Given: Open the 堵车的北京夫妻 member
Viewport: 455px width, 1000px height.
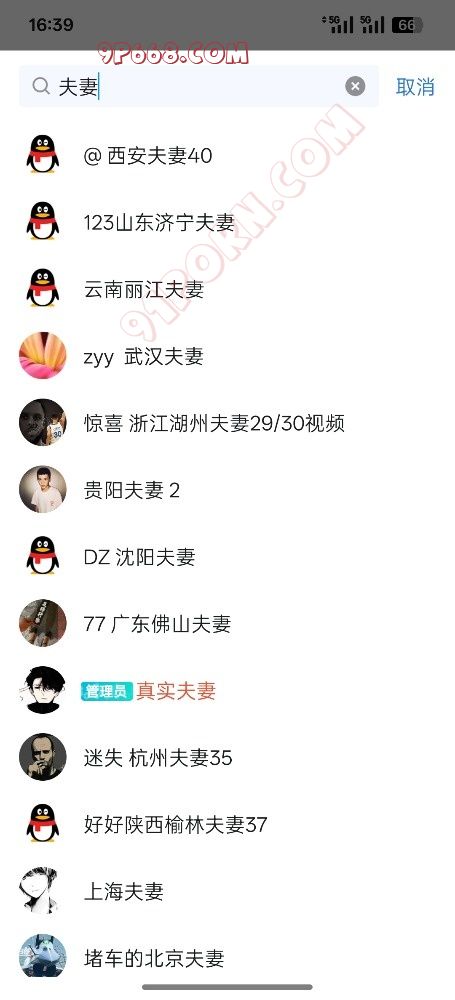Looking at the screenshot, I should pyautogui.click(x=227, y=958).
